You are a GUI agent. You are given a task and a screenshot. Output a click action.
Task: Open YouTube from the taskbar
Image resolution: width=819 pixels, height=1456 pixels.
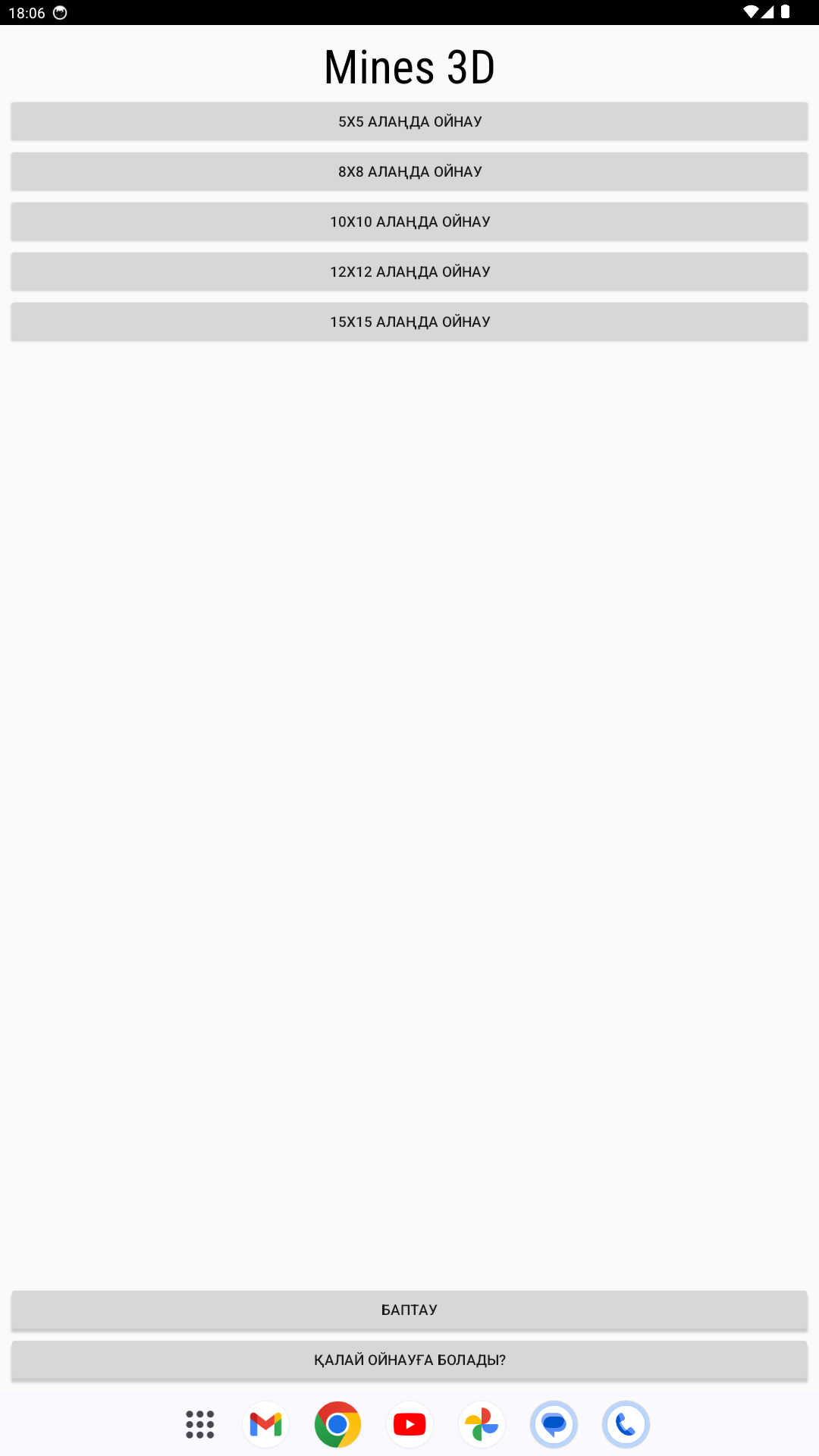coord(409,1424)
